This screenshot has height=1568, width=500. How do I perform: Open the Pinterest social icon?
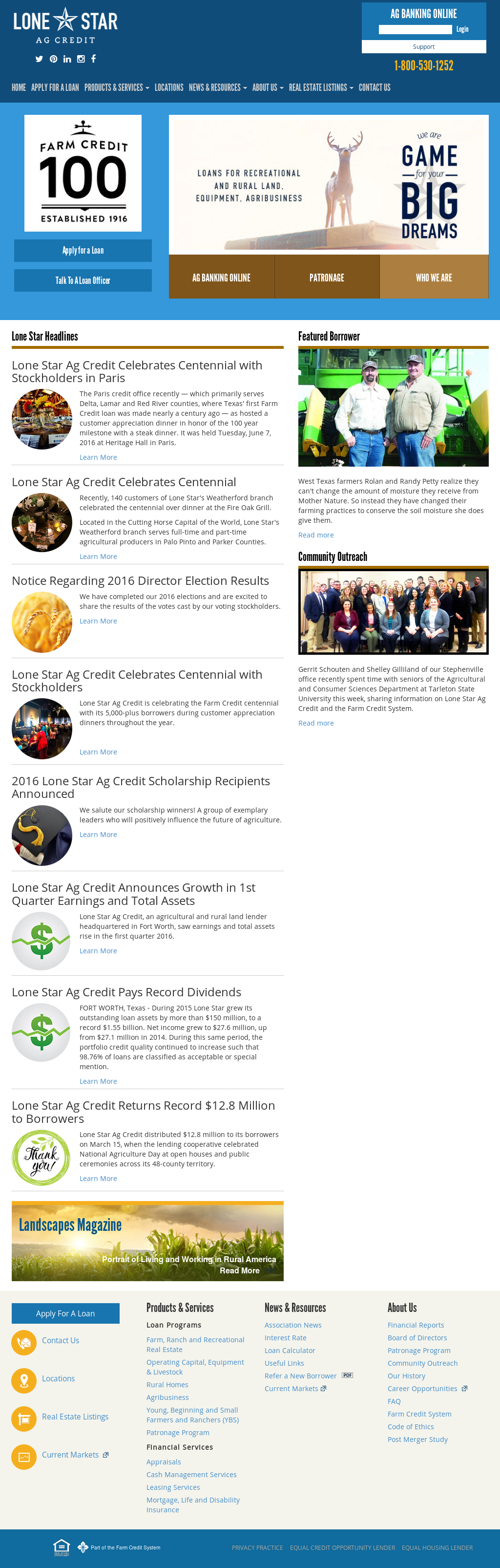pyautogui.click(x=54, y=59)
